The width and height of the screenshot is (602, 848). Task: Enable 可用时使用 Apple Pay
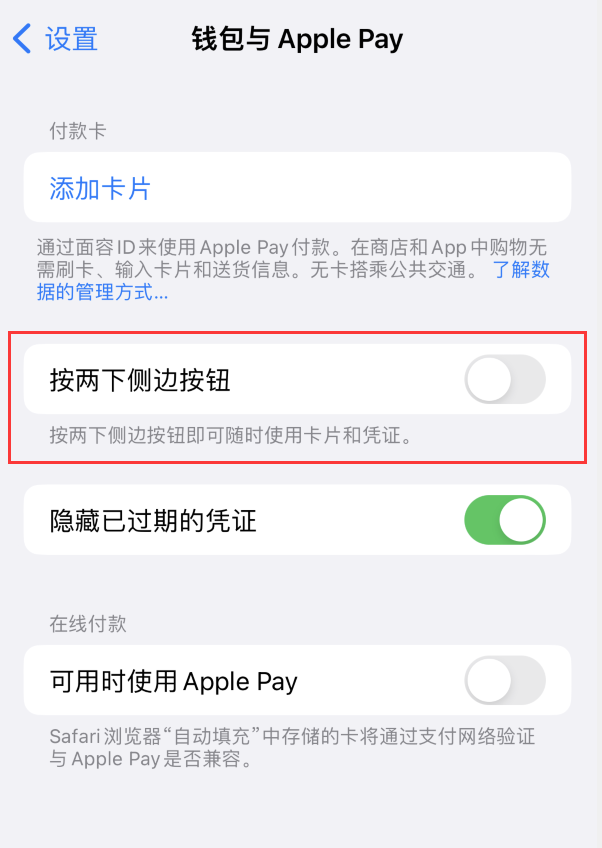(x=505, y=681)
